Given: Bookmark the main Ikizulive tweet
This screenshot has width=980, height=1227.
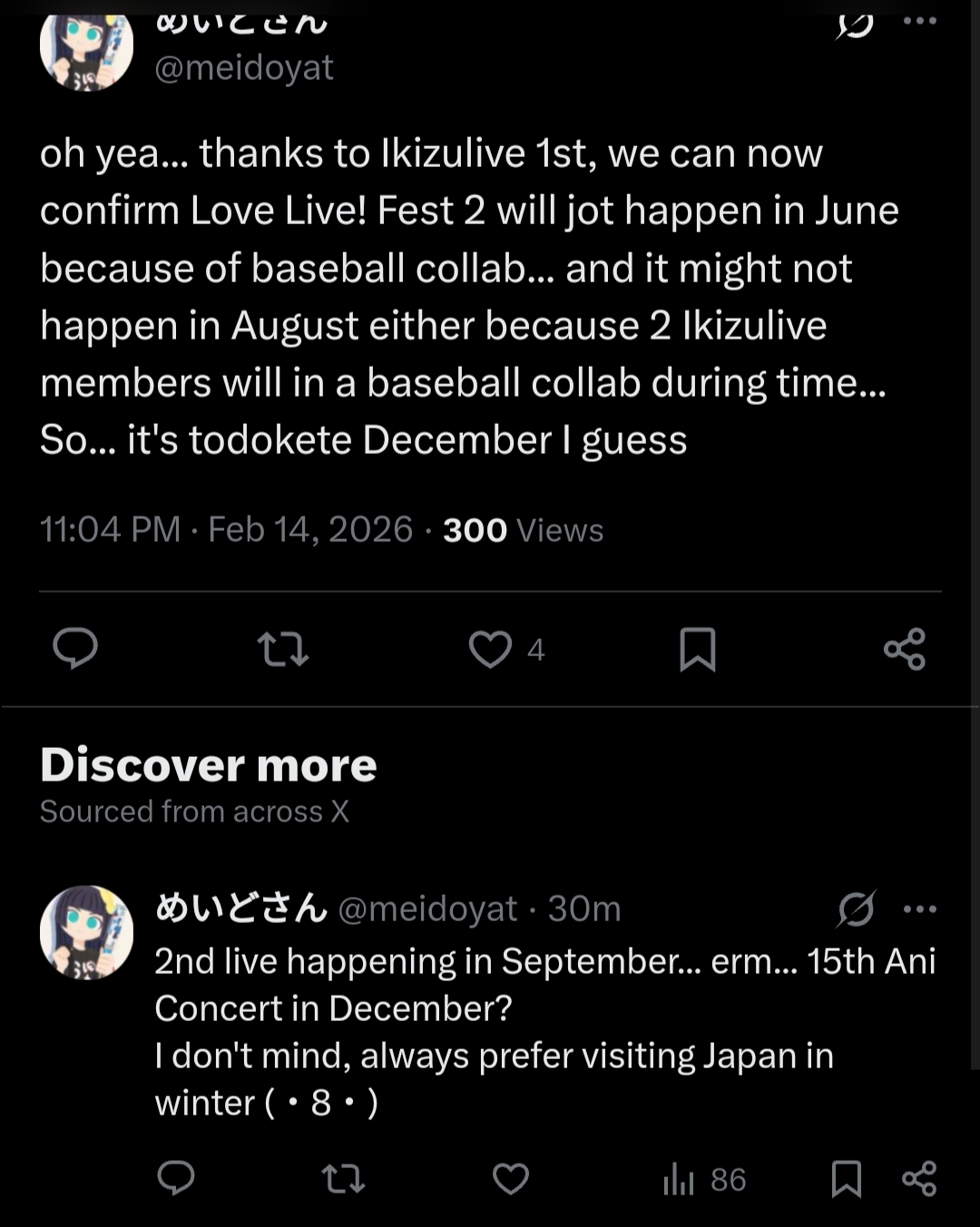Looking at the screenshot, I should pos(697,650).
